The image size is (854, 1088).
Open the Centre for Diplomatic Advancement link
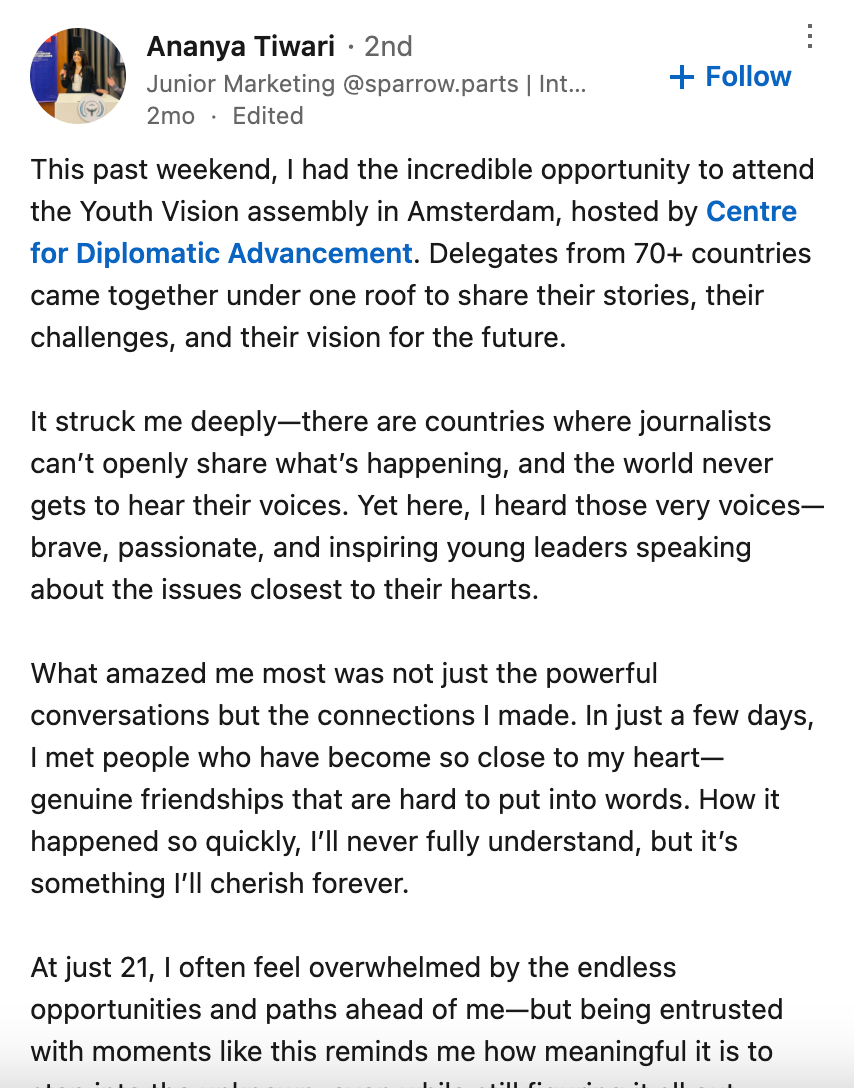(x=220, y=253)
